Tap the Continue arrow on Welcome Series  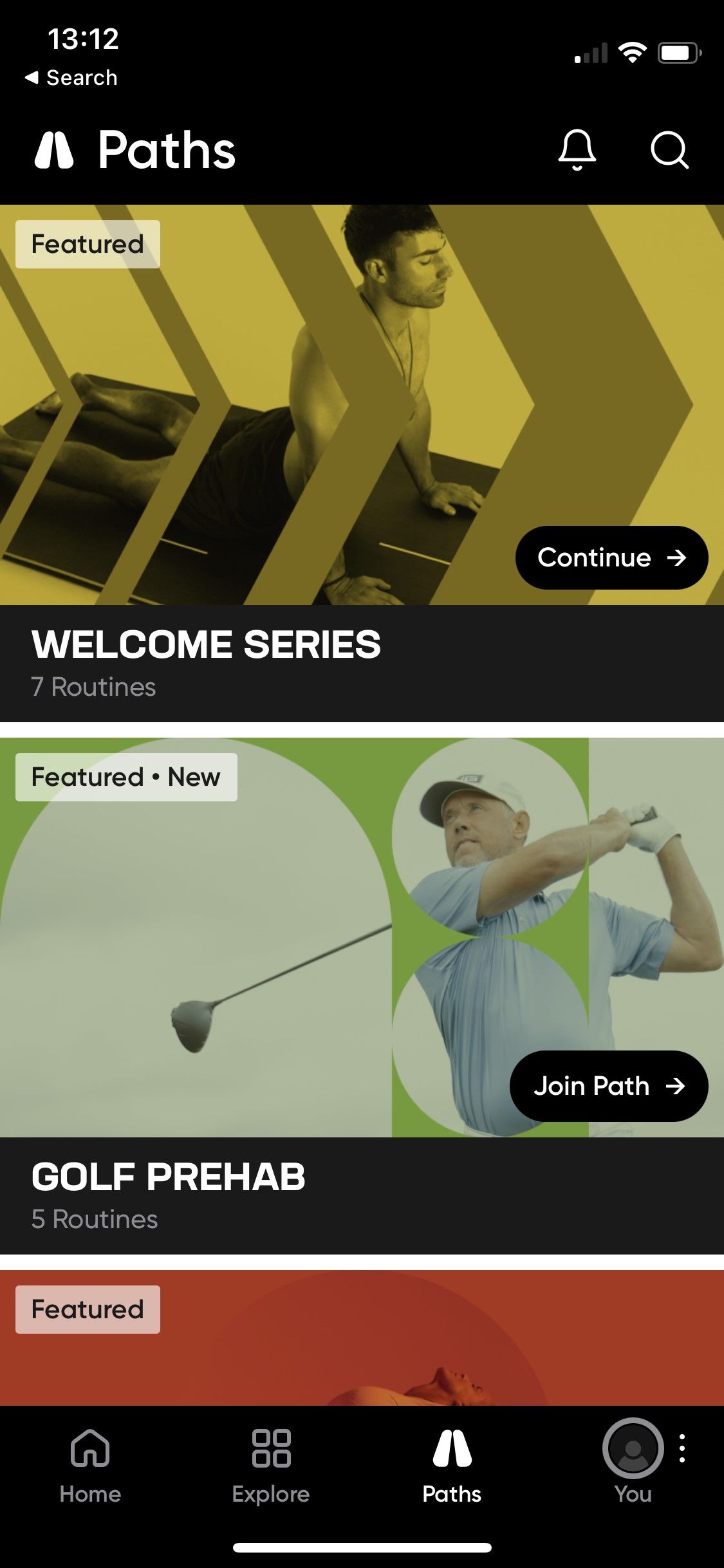(x=611, y=557)
